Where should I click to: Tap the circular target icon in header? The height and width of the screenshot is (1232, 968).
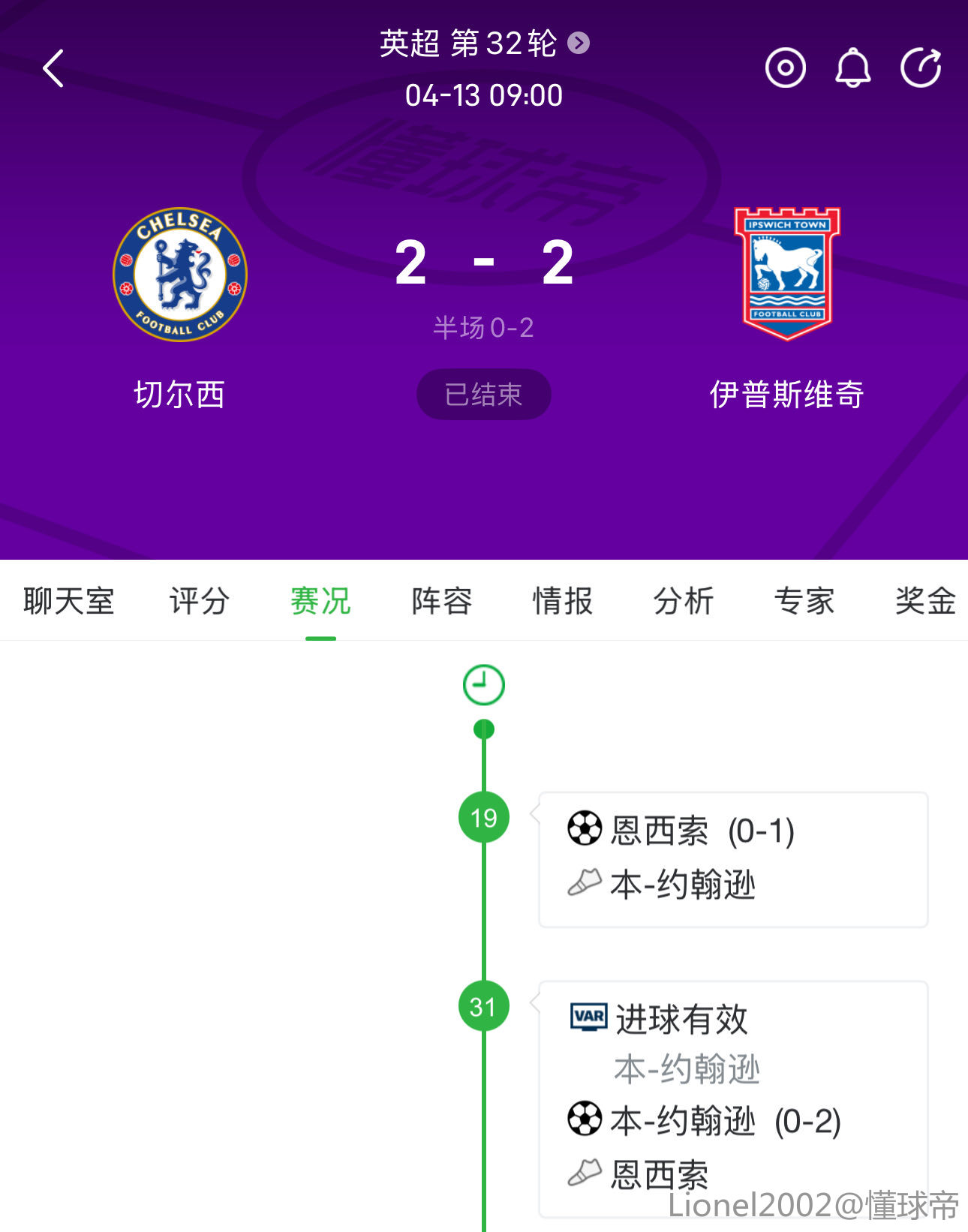pos(785,68)
